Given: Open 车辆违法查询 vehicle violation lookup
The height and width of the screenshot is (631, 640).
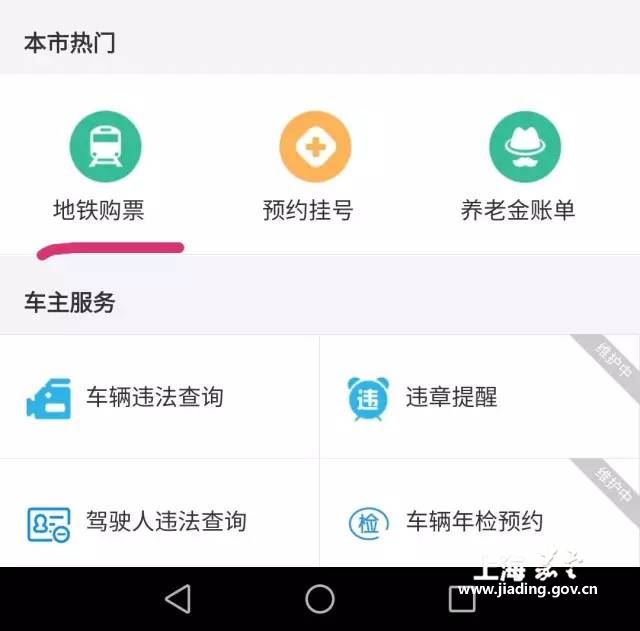Looking at the screenshot, I should pos(159,397).
